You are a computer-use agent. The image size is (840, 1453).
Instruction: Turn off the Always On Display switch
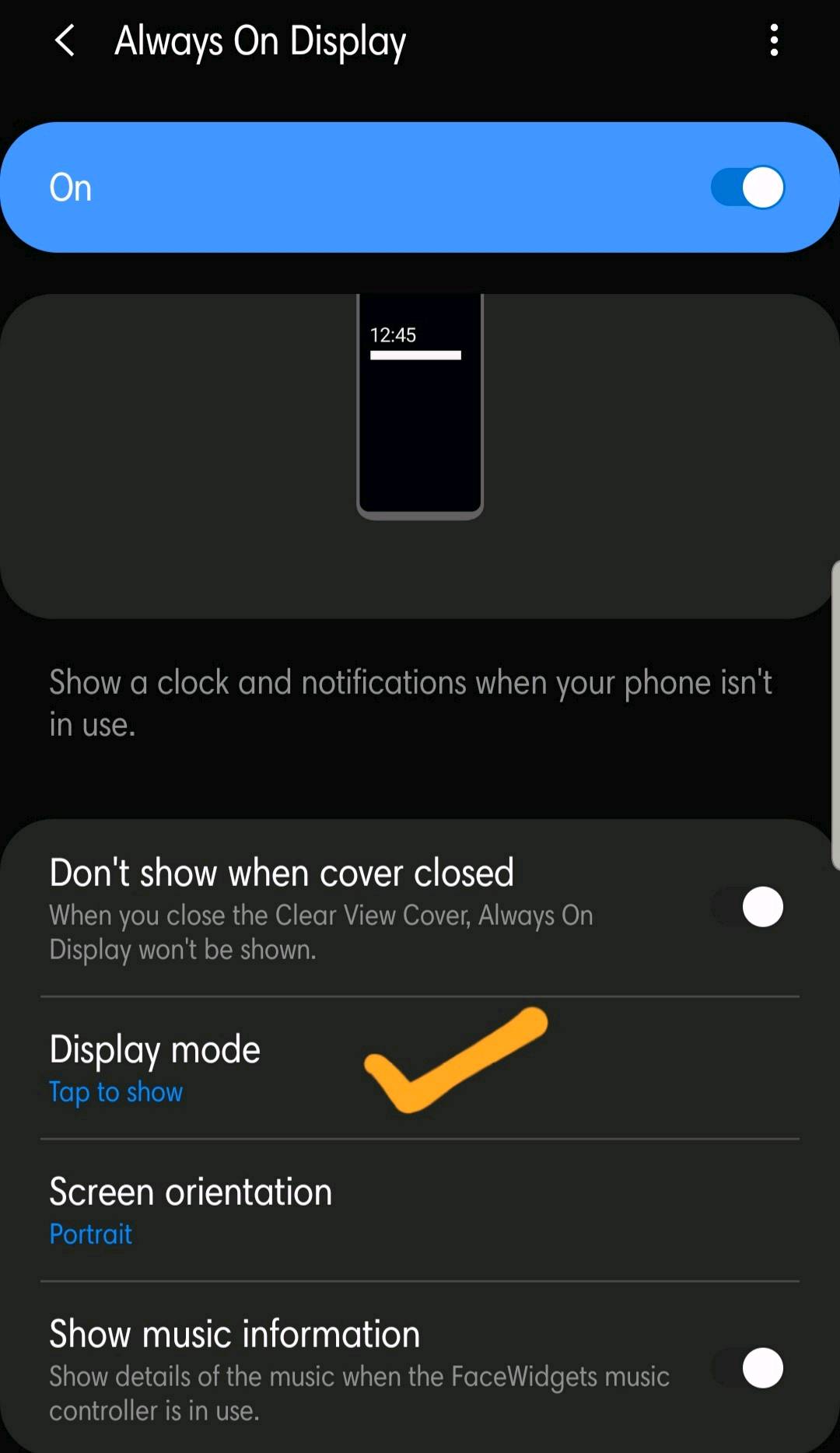[747, 187]
